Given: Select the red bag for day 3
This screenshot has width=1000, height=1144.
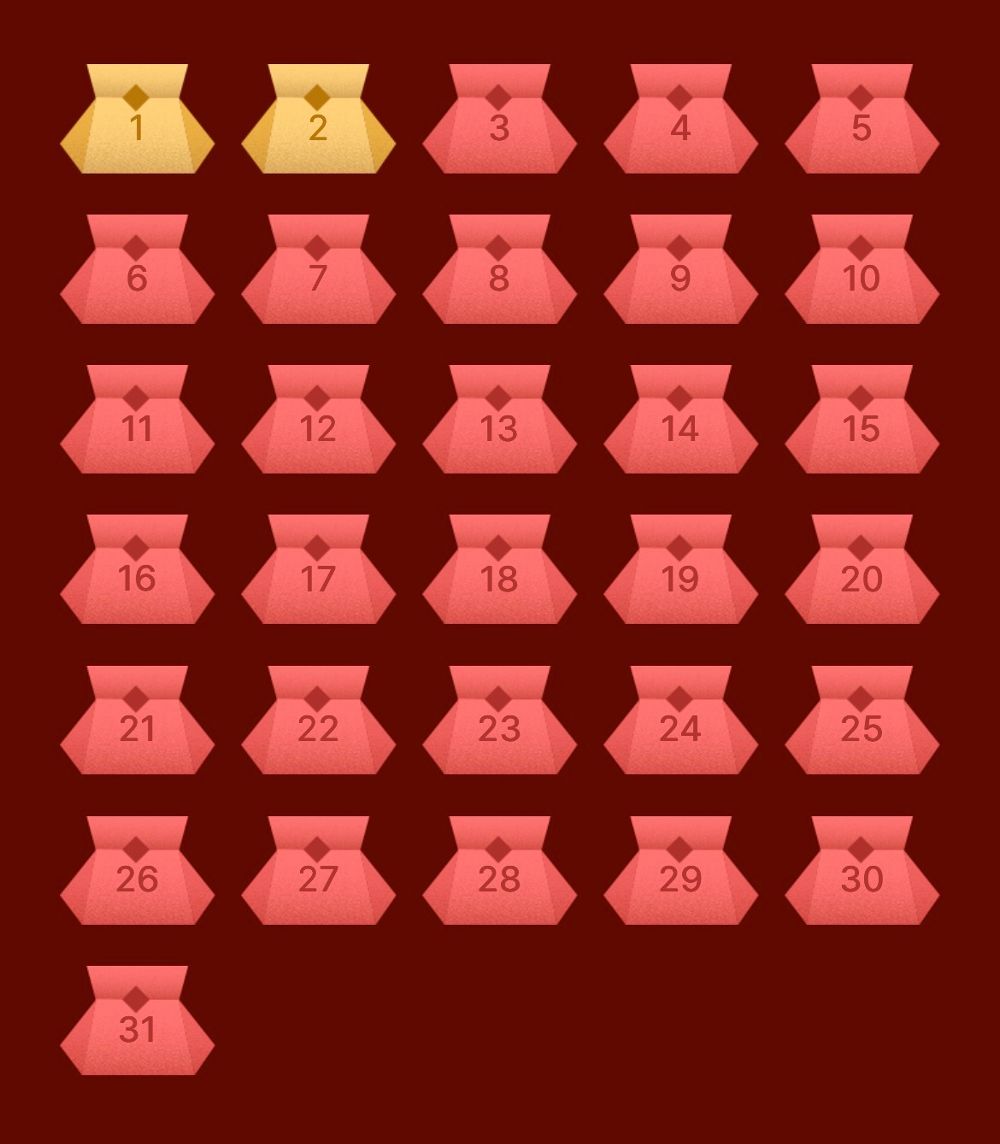Looking at the screenshot, I should pos(499,122).
